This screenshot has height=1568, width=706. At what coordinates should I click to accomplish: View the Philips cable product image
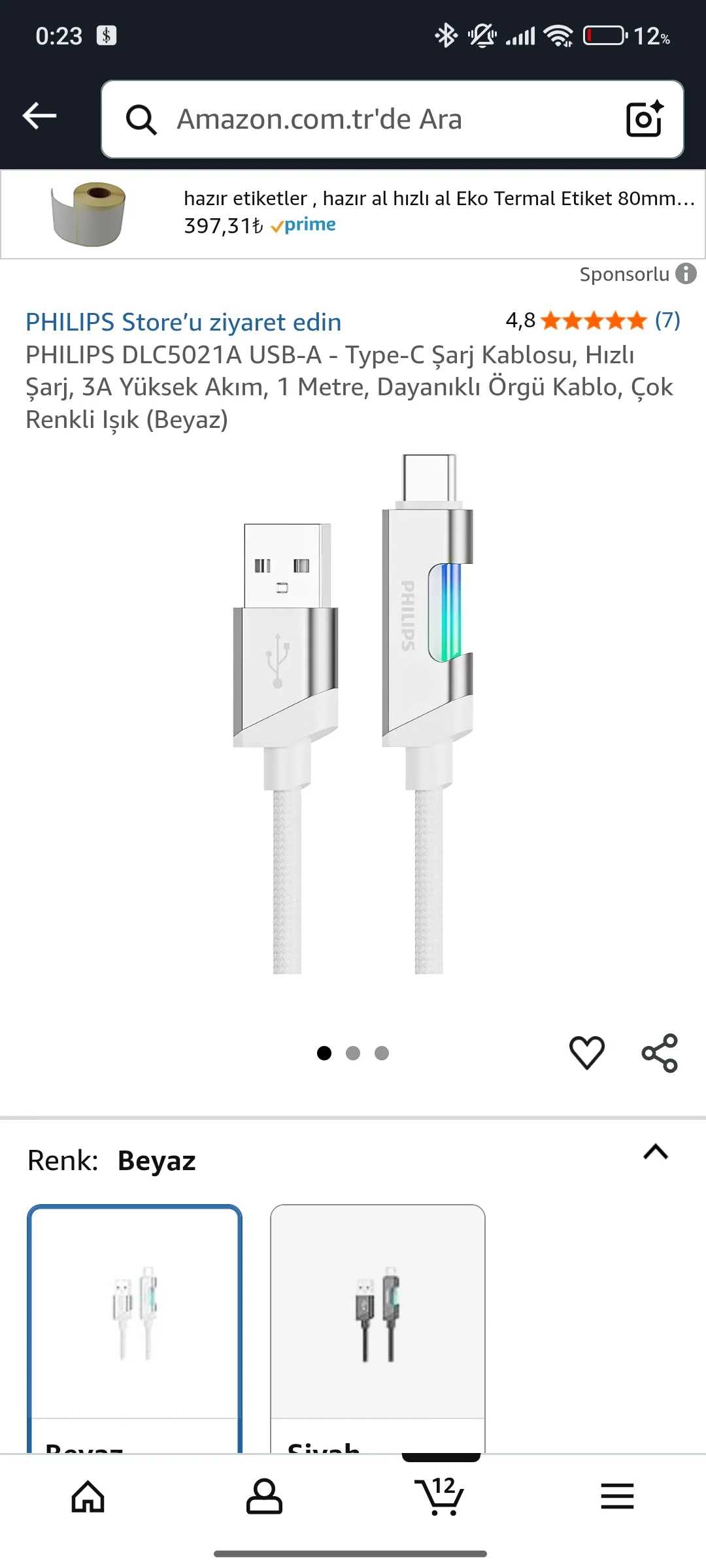[353, 713]
